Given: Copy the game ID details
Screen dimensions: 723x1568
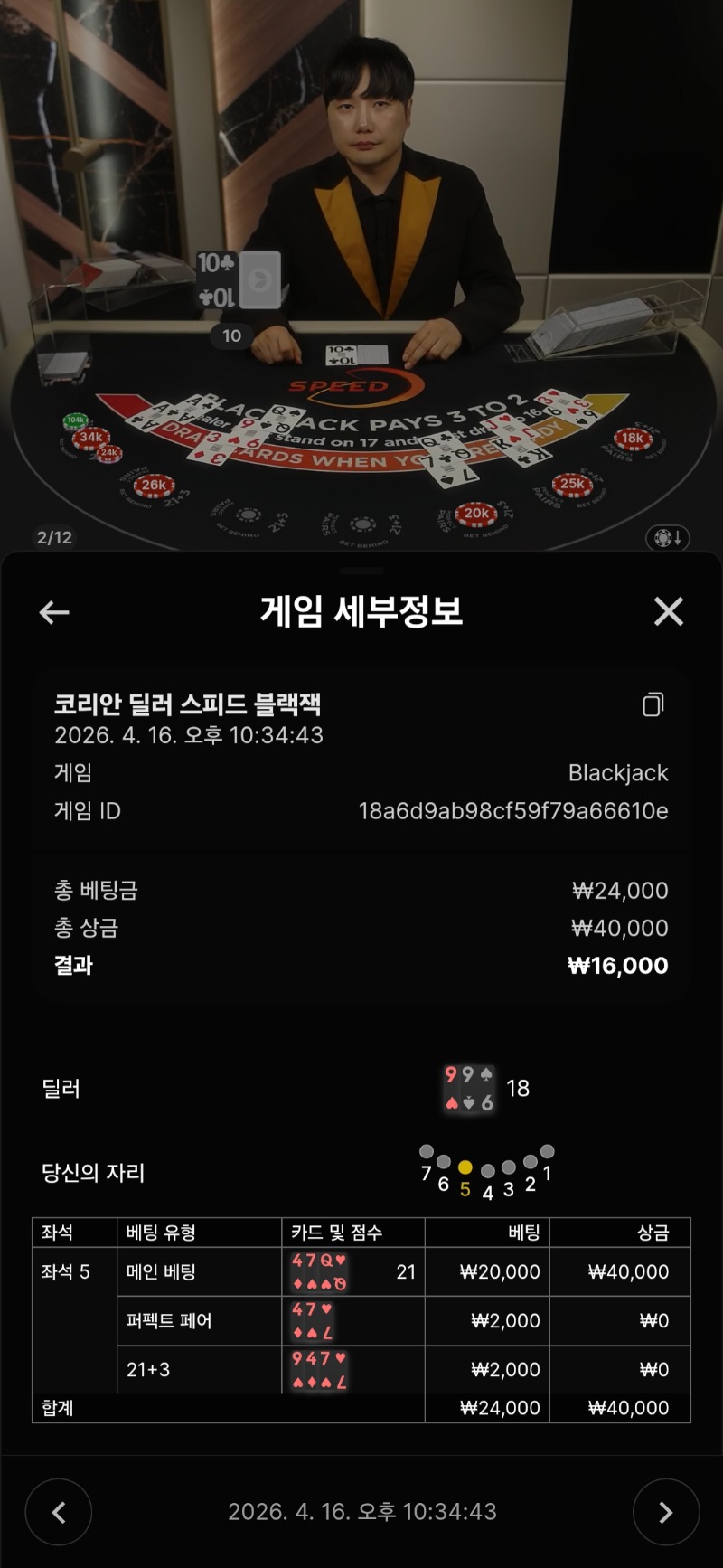Looking at the screenshot, I should [x=653, y=704].
